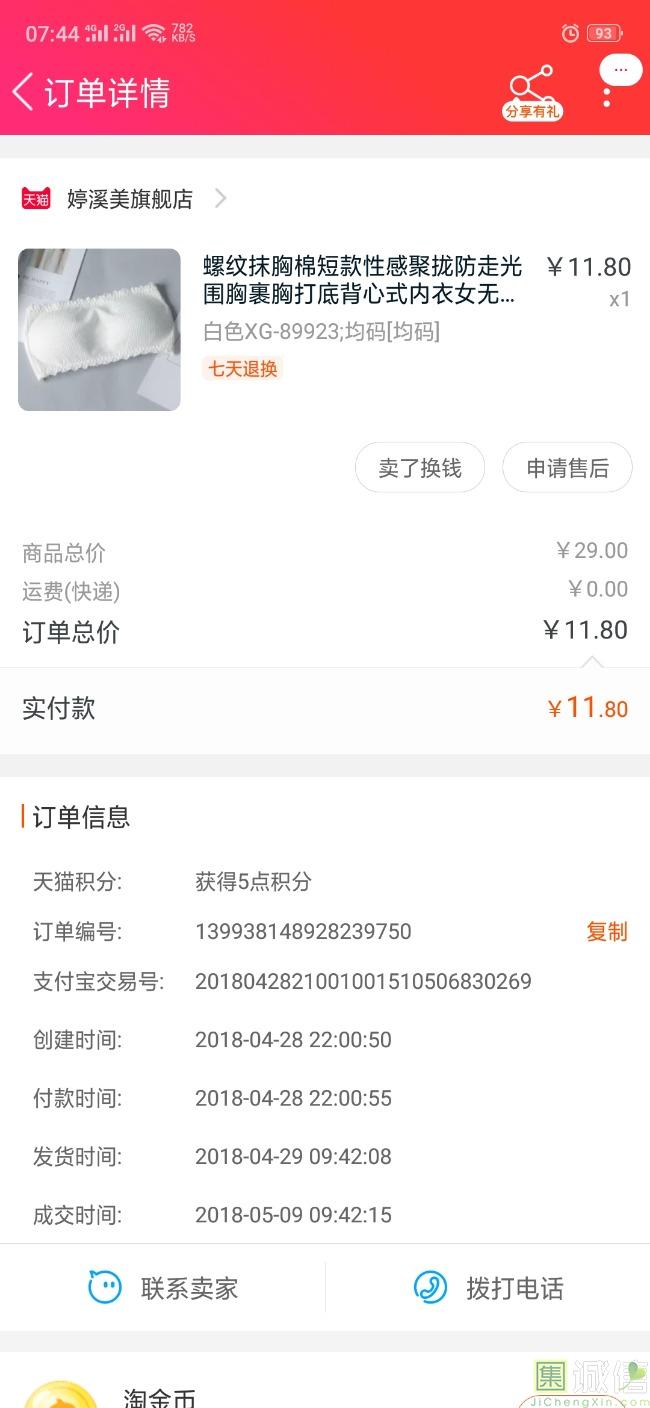The width and height of the screenshot is (650, 1408).
Task: Copy the order number
Action: pos(606,932)
